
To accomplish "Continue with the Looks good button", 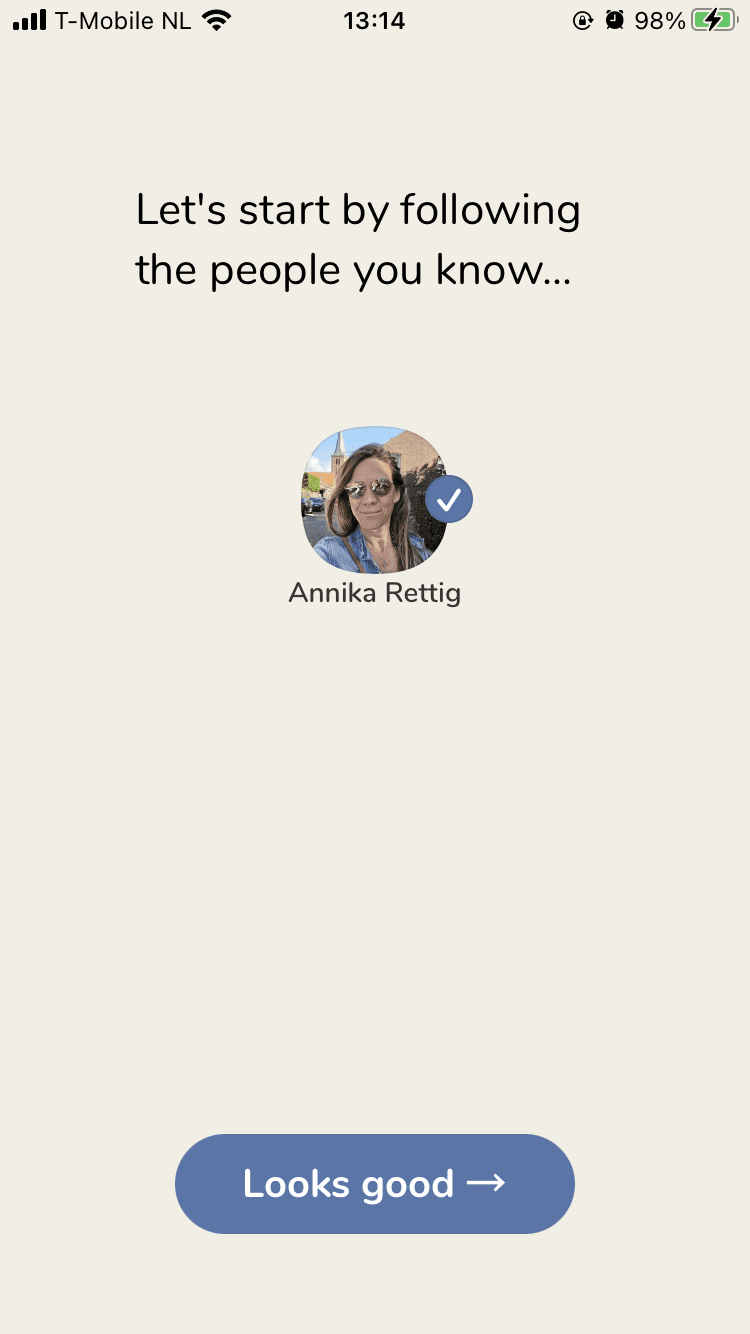I will click(x=374, y=1184).
